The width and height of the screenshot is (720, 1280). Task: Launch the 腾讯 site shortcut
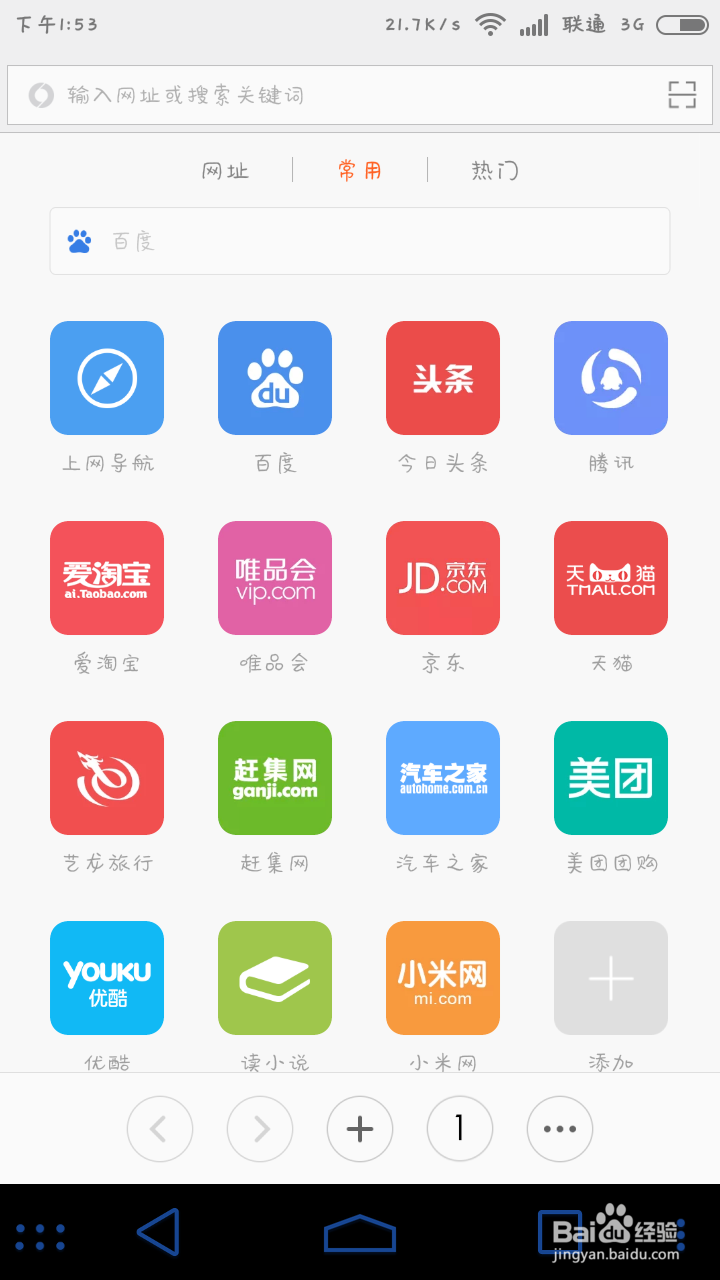click(x=611, y=378)
